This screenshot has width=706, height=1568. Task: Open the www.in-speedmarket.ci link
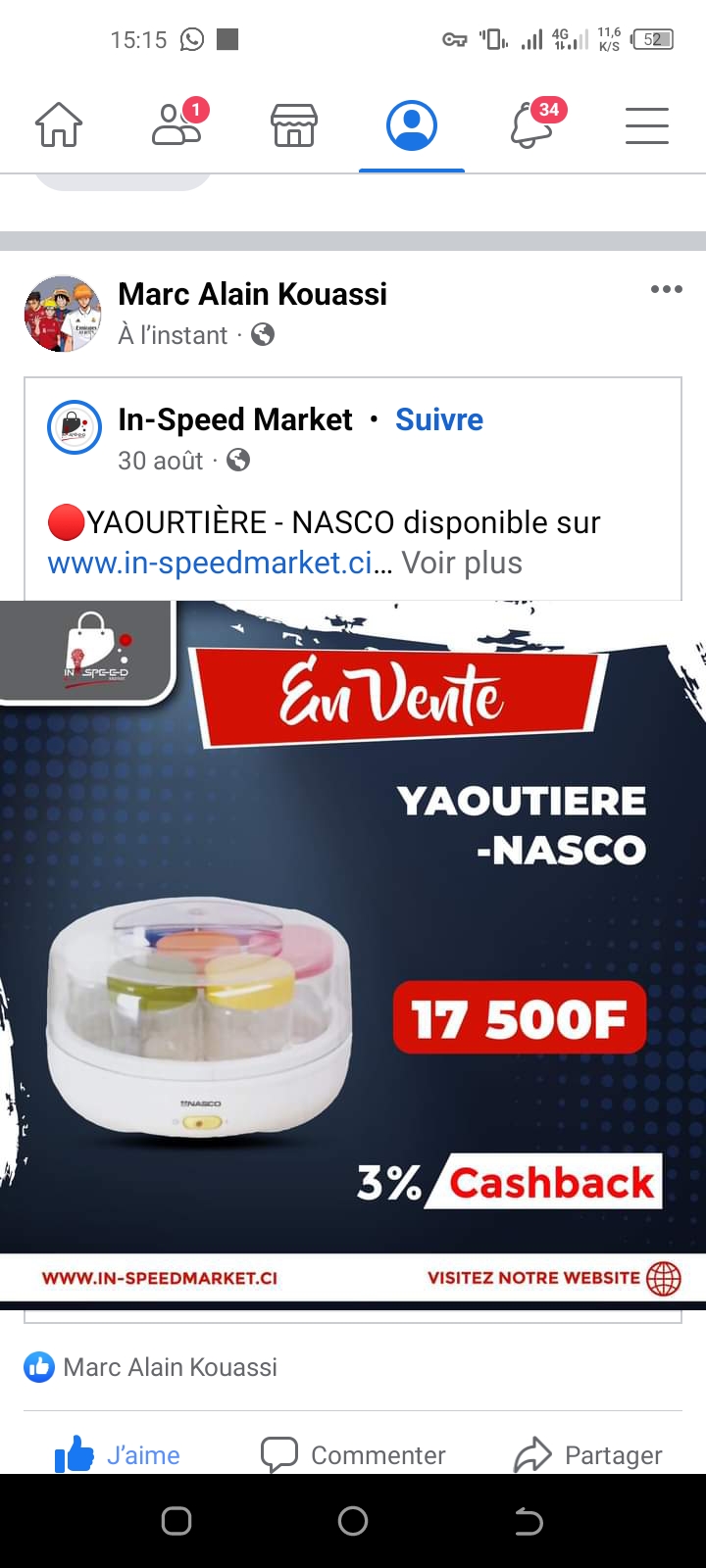210,563
